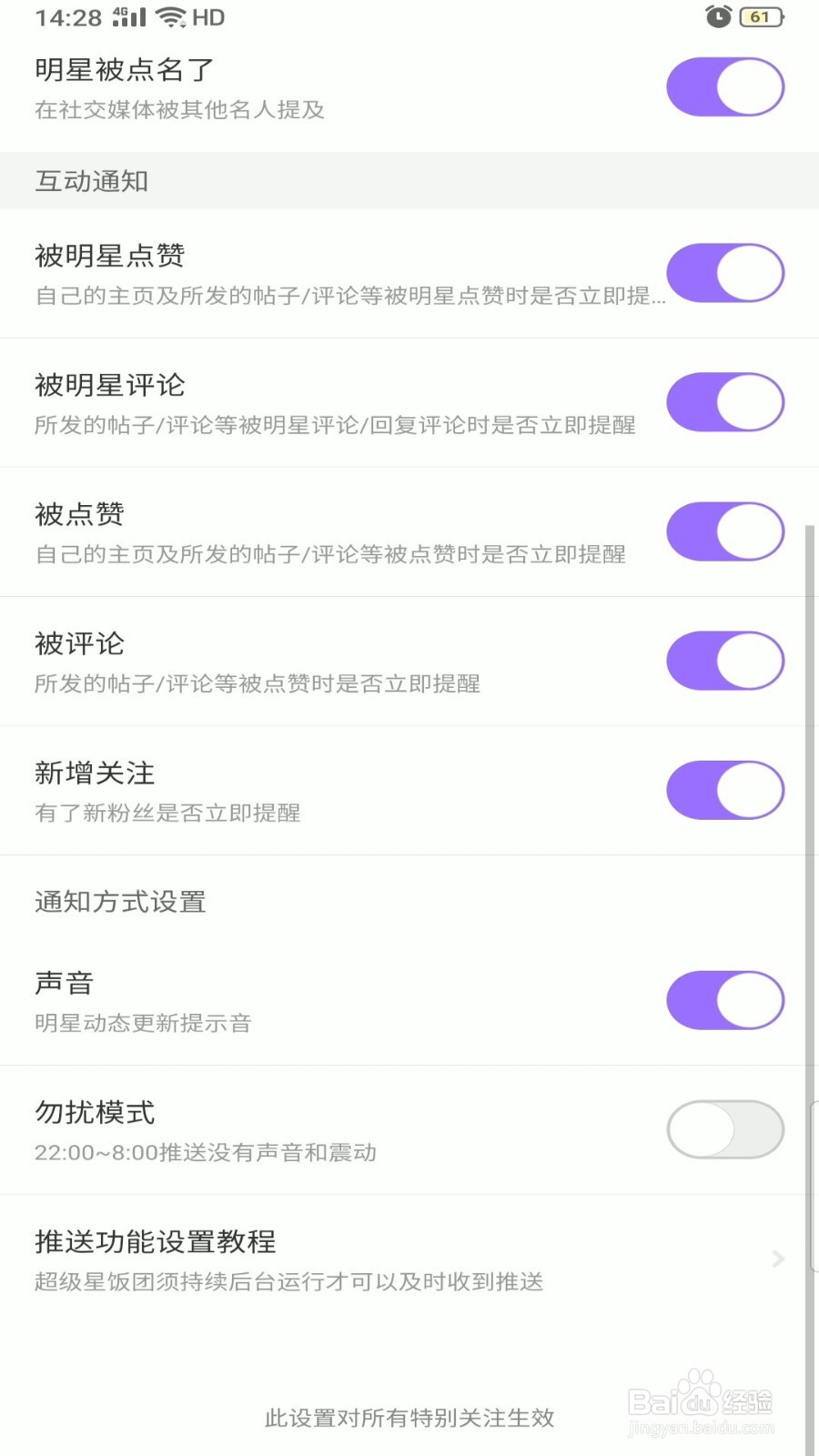Enable 勿扰模式 do-not-disturb
The height and width of the screenshot is (1456, 819).
pos(725,1129)
